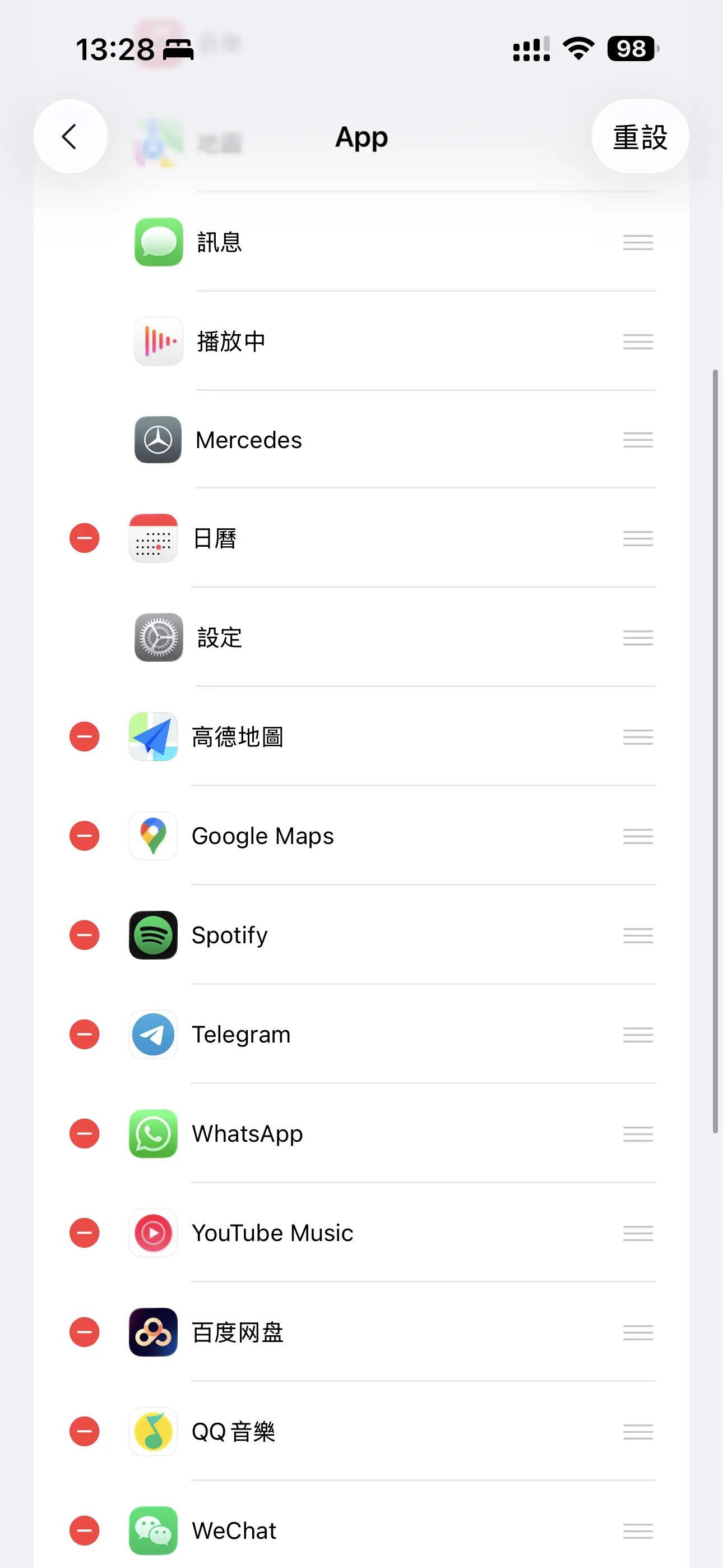Screen dimensions: 723x1568
Task: Tap the reorder handle on the Mercedes row
Action: coord(638,440)
